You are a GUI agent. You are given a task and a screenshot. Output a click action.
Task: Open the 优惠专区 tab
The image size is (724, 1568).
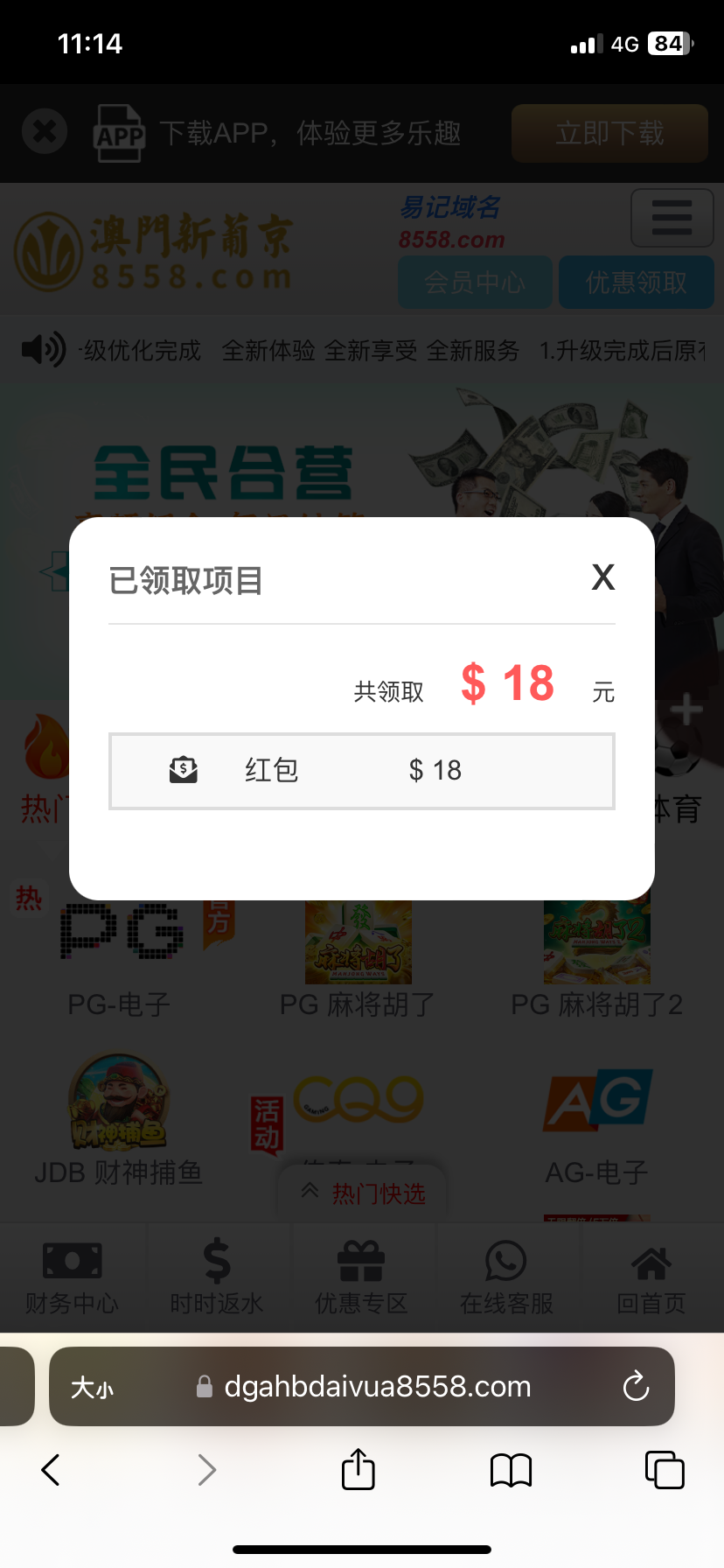[x=361, y=1277]
